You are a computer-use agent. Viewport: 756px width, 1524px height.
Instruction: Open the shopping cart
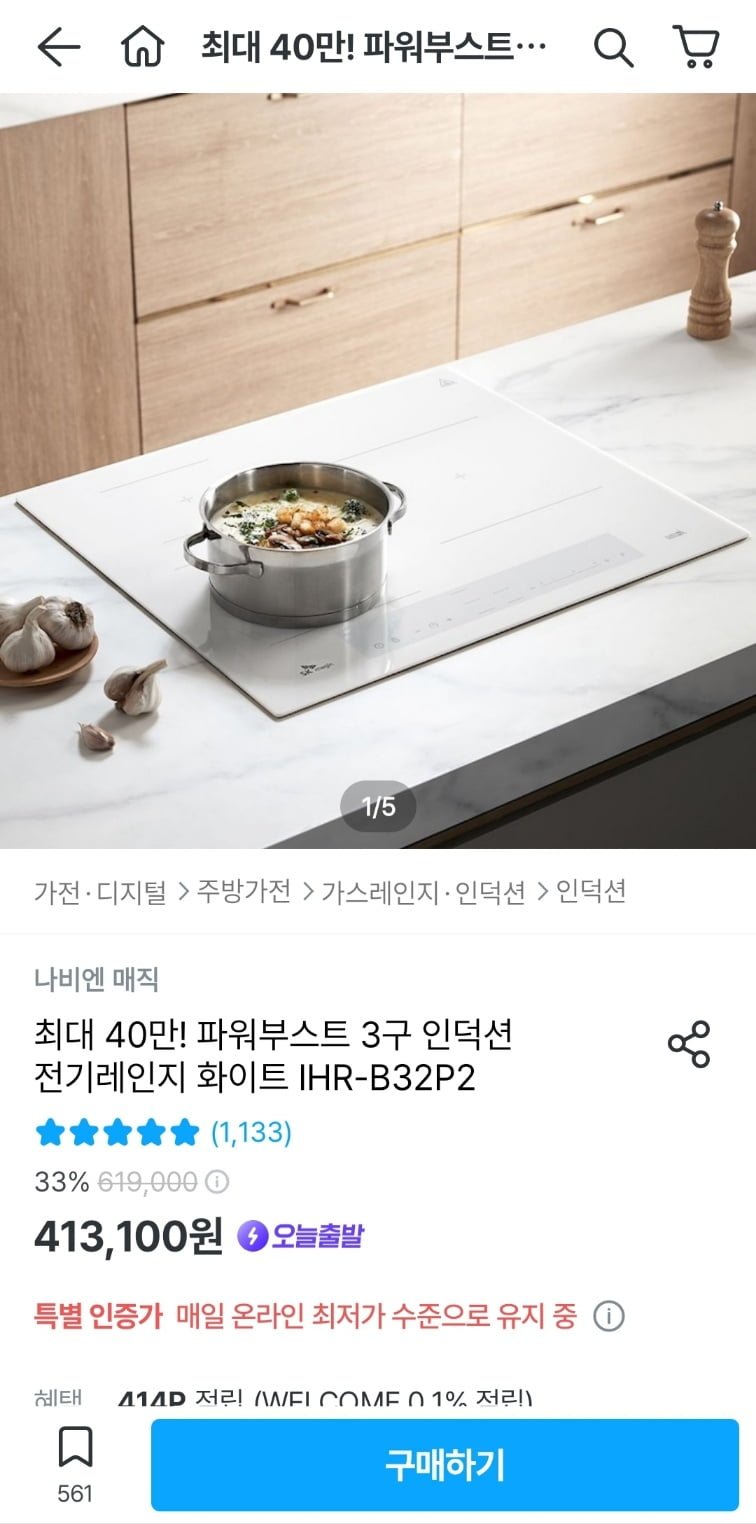pos(696,47)
